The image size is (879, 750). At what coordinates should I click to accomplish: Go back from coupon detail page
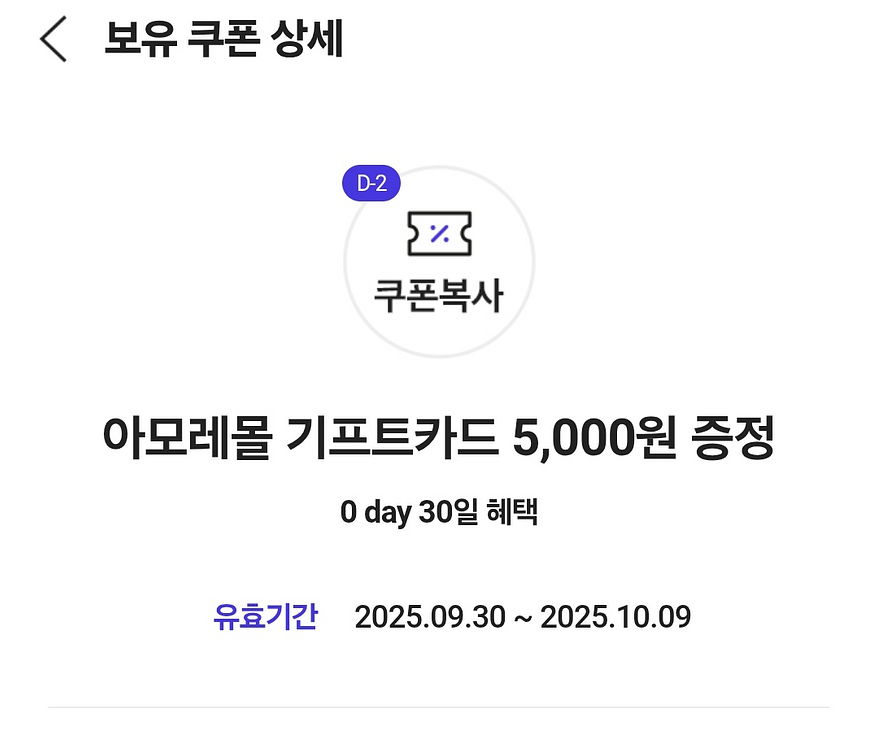(x=53, y=40)
